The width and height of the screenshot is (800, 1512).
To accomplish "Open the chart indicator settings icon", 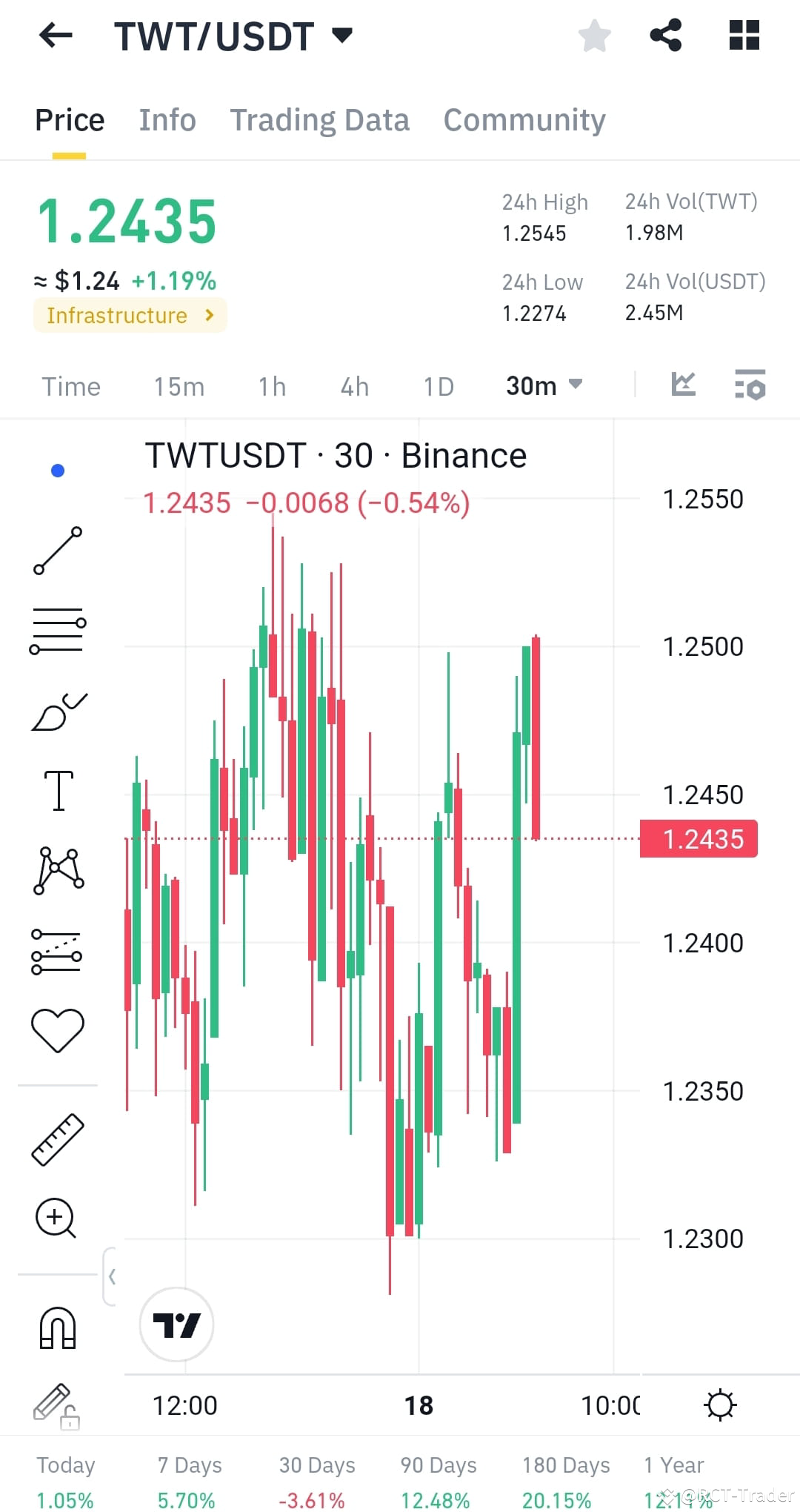I will [749, 385].
